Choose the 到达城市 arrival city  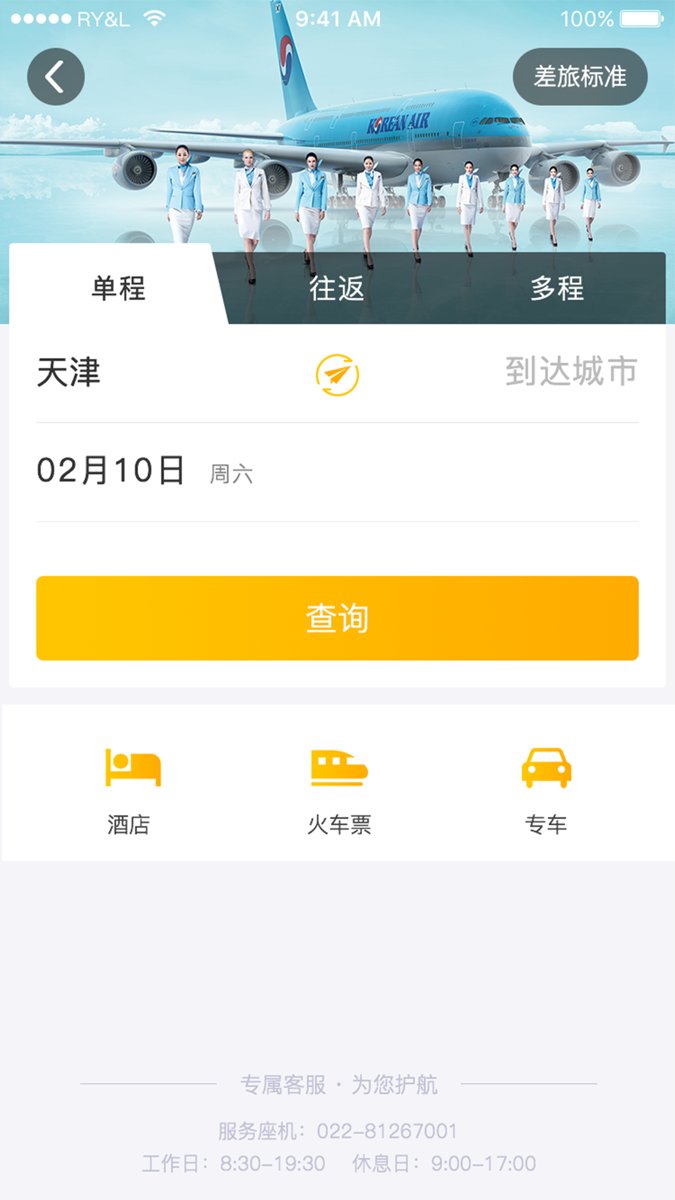coord(571,372)
